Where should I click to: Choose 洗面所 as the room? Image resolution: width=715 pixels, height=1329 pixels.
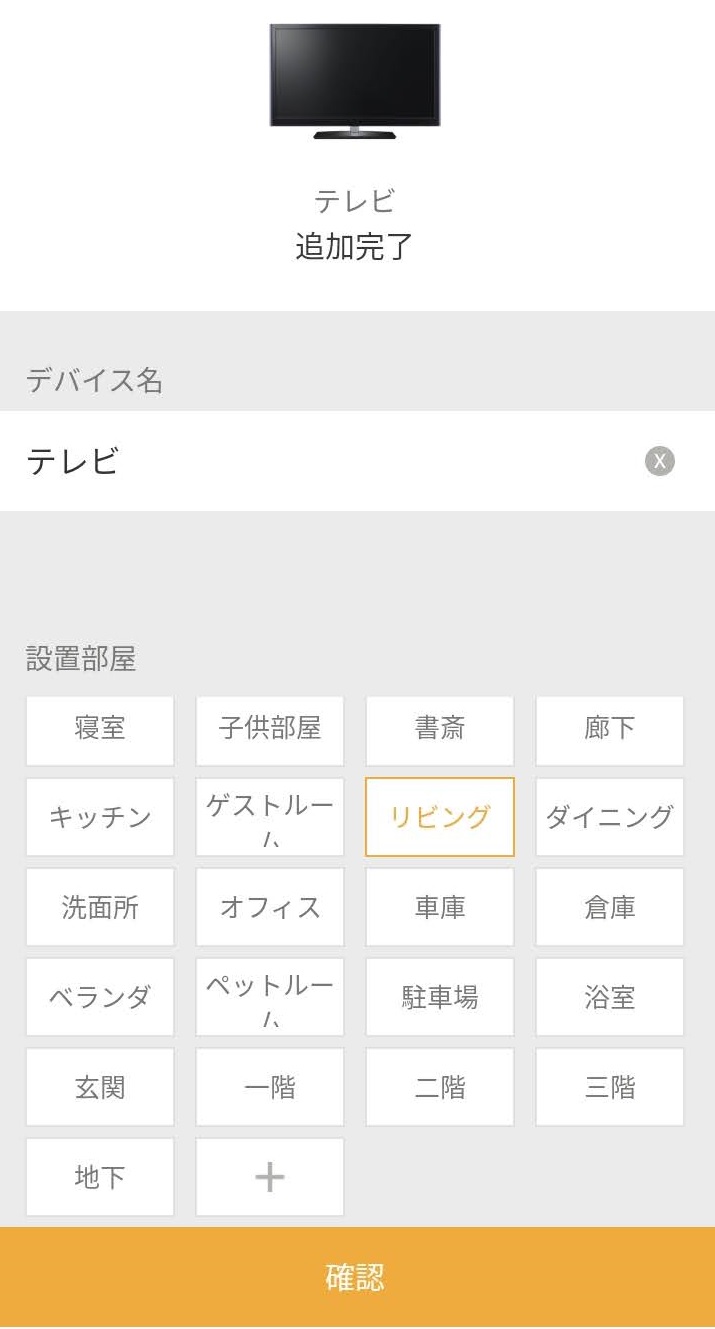tap(100, 907)
